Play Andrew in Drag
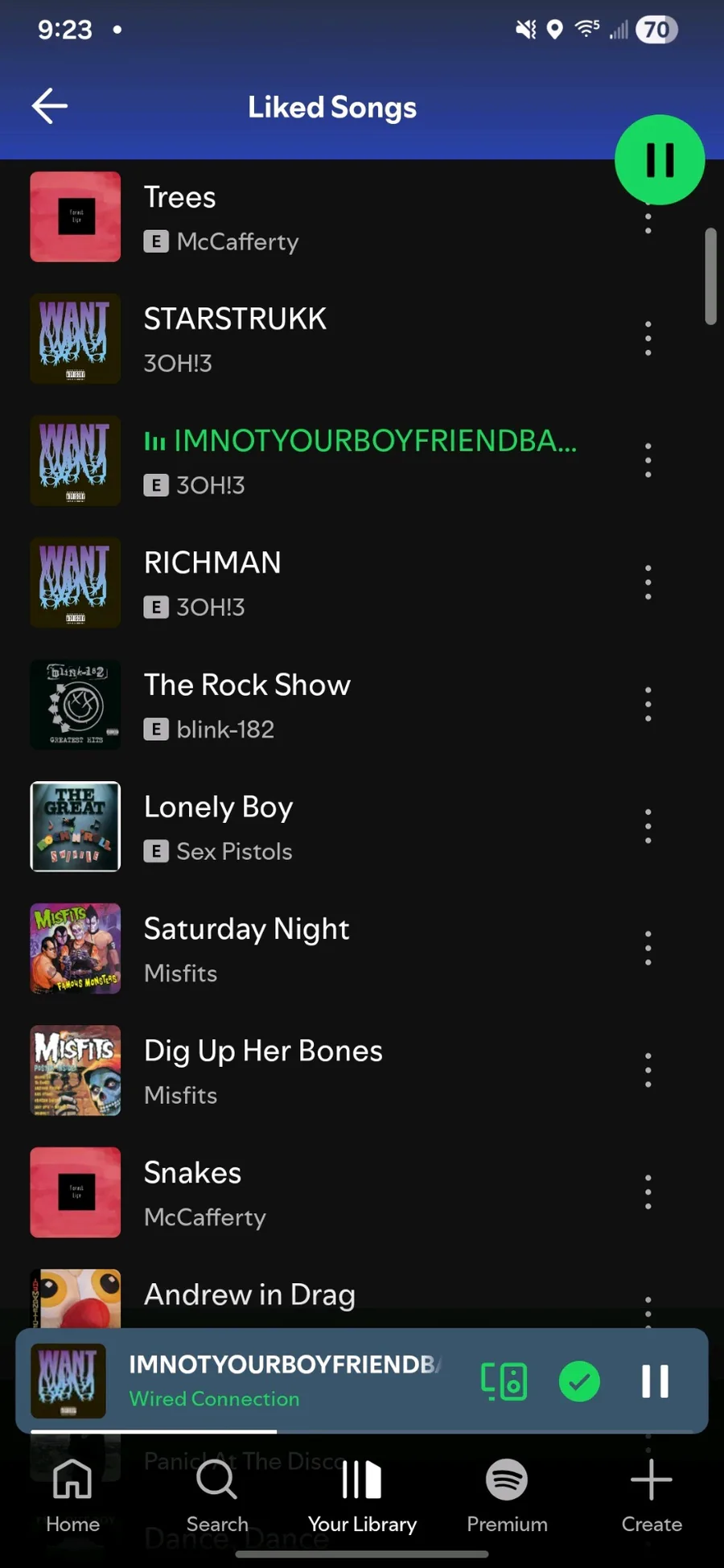This screenshot has height=1568, width=724. 322,1295
